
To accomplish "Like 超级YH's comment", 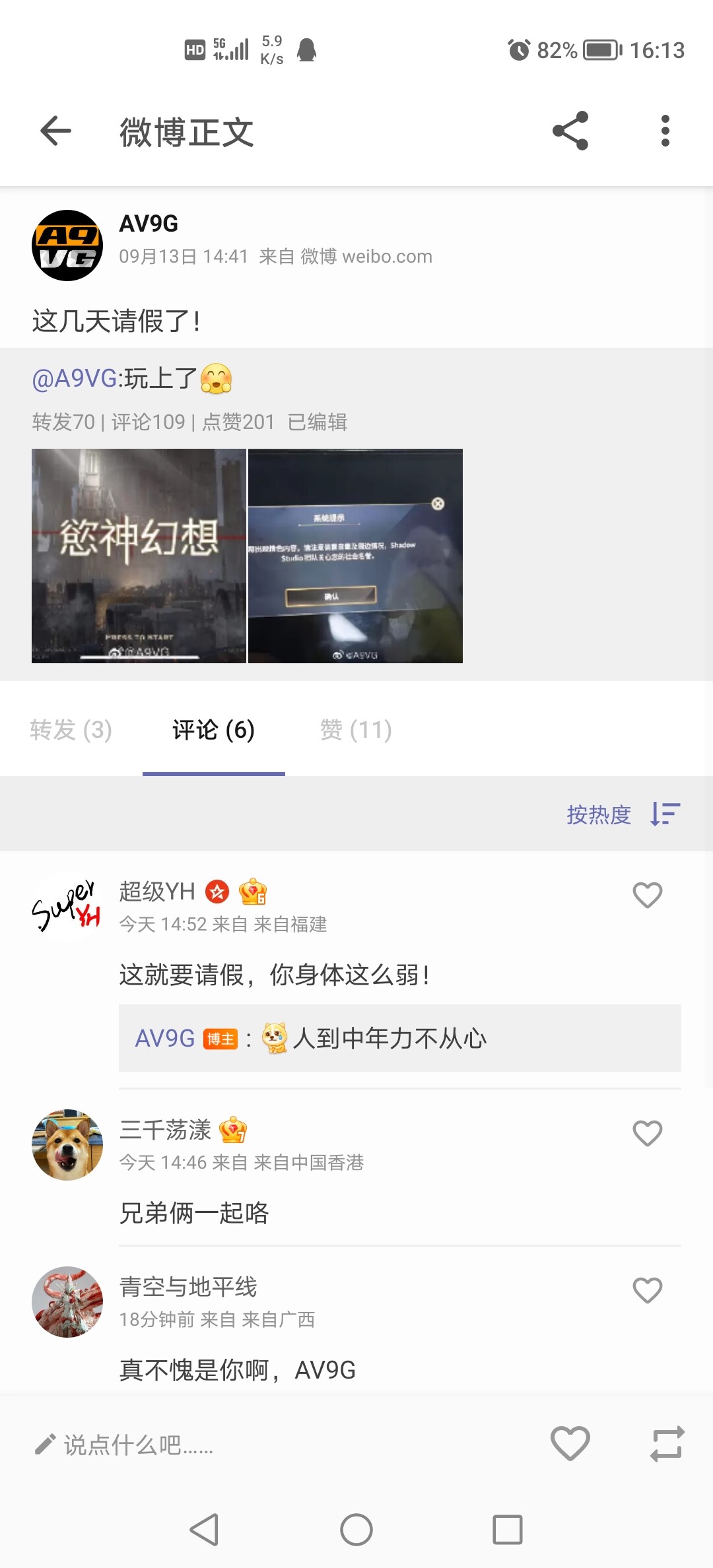I will coord(647,895).
